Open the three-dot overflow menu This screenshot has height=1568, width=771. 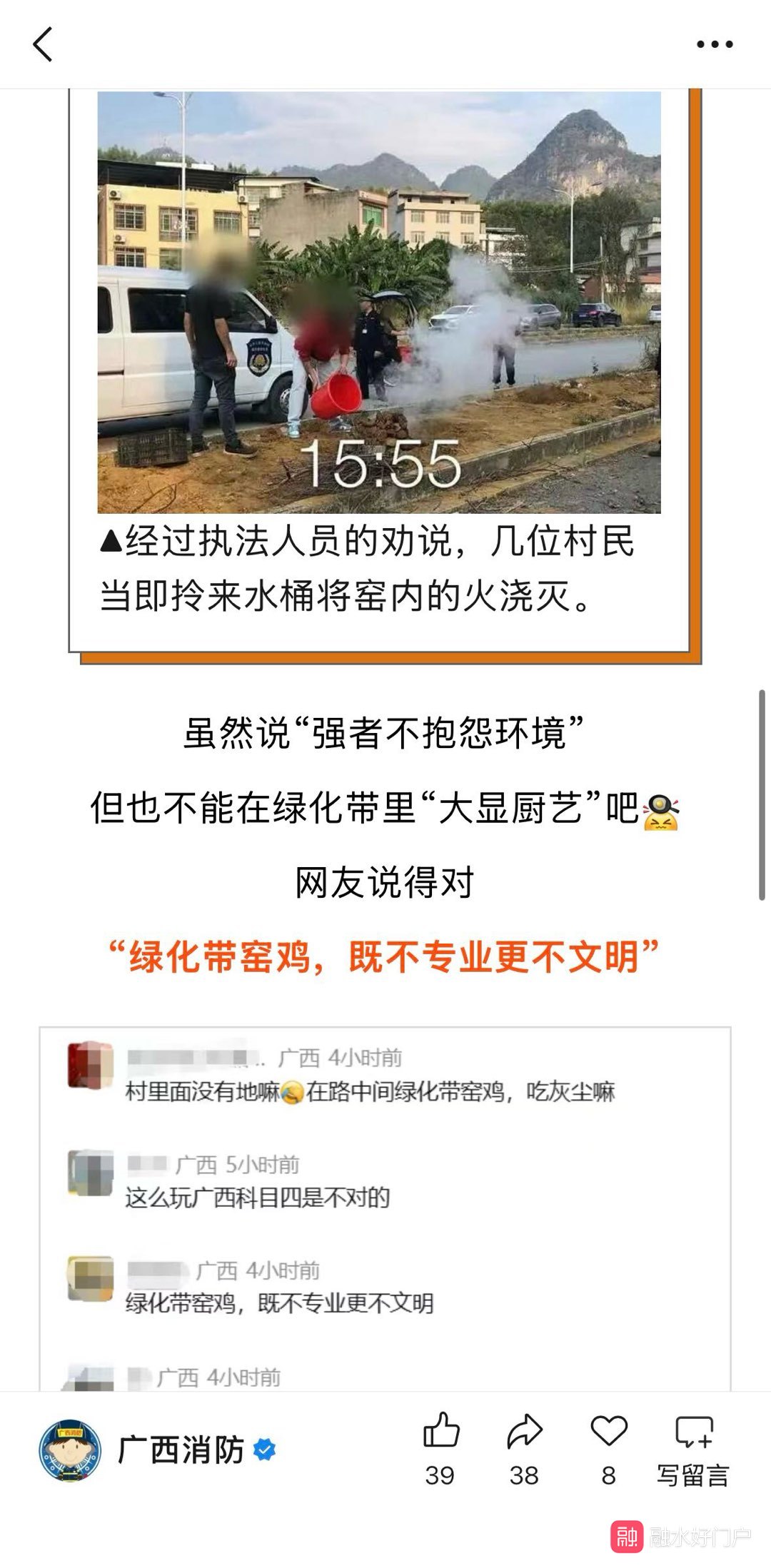pyautogui.click(x=715, y=44)
